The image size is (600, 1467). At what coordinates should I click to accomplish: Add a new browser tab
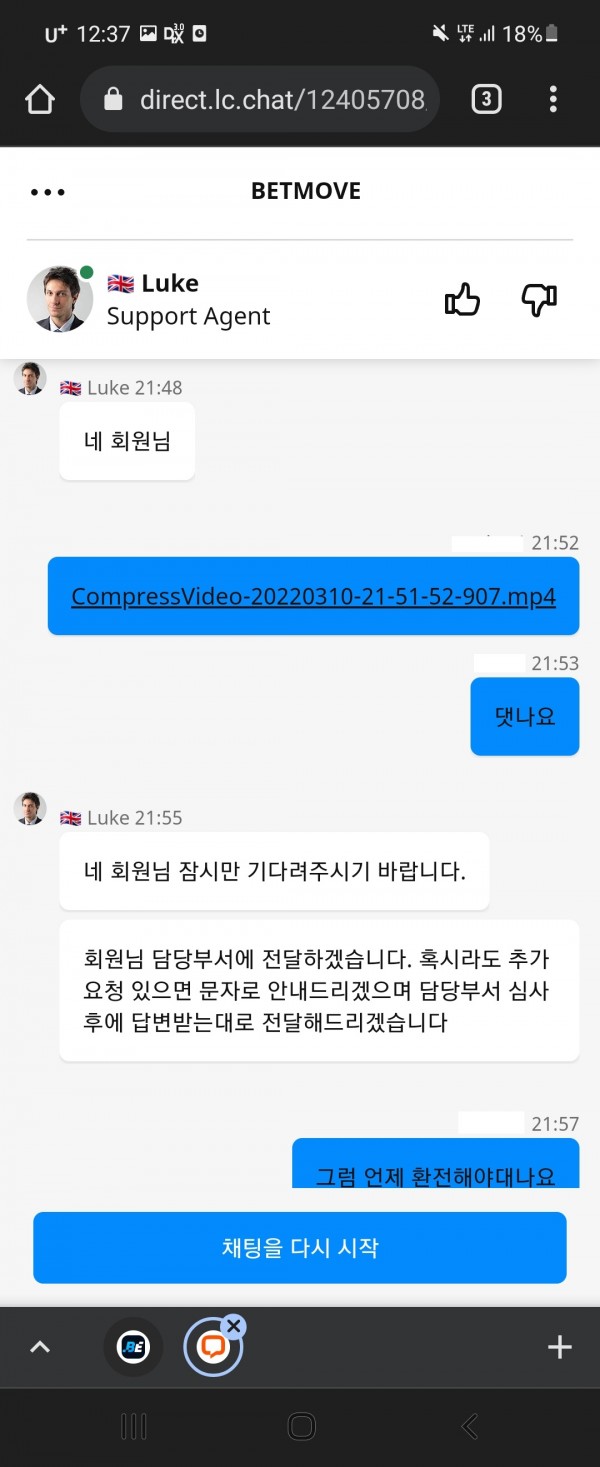560,1347
